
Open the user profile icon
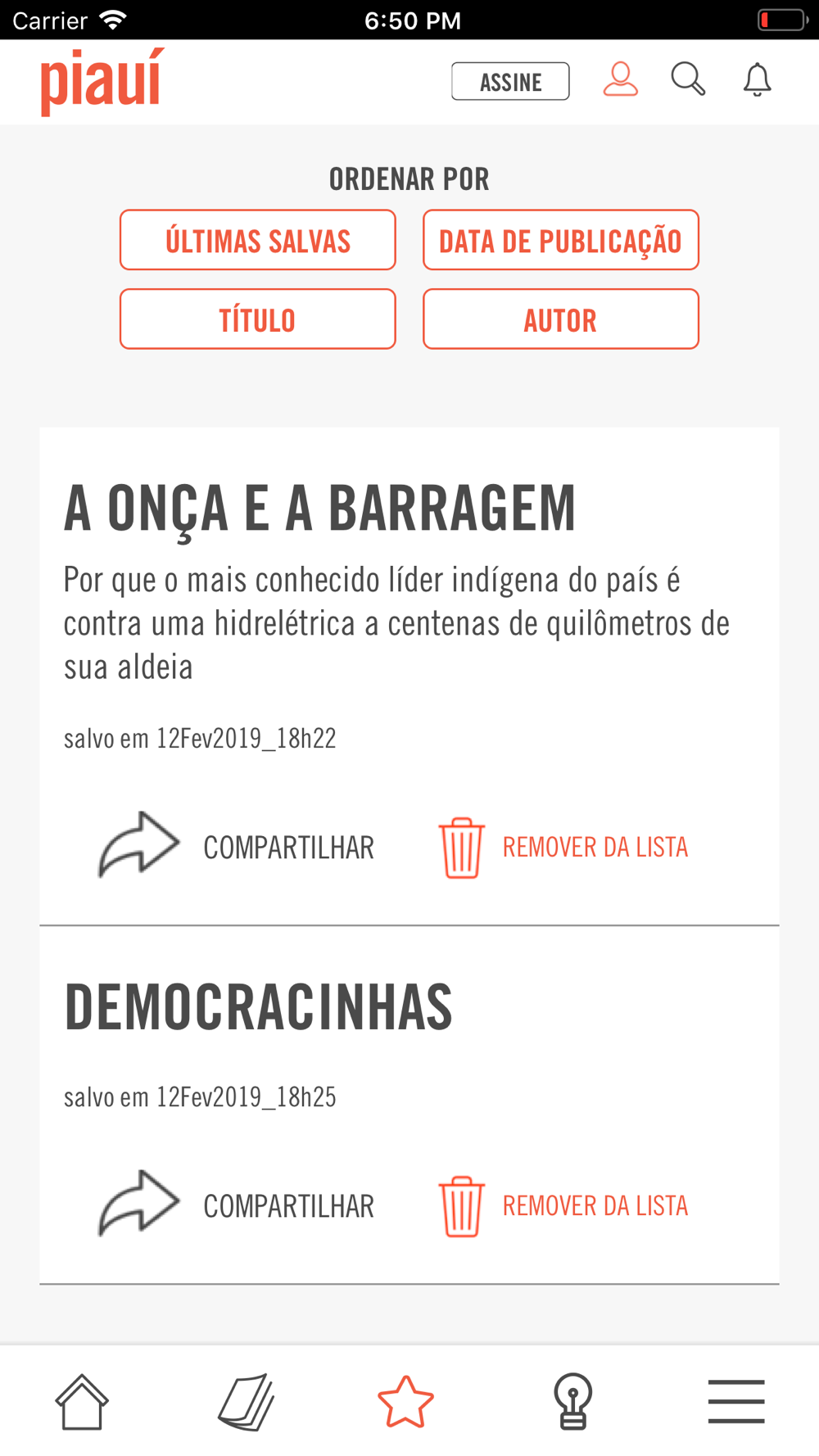(x=620, y=79)
